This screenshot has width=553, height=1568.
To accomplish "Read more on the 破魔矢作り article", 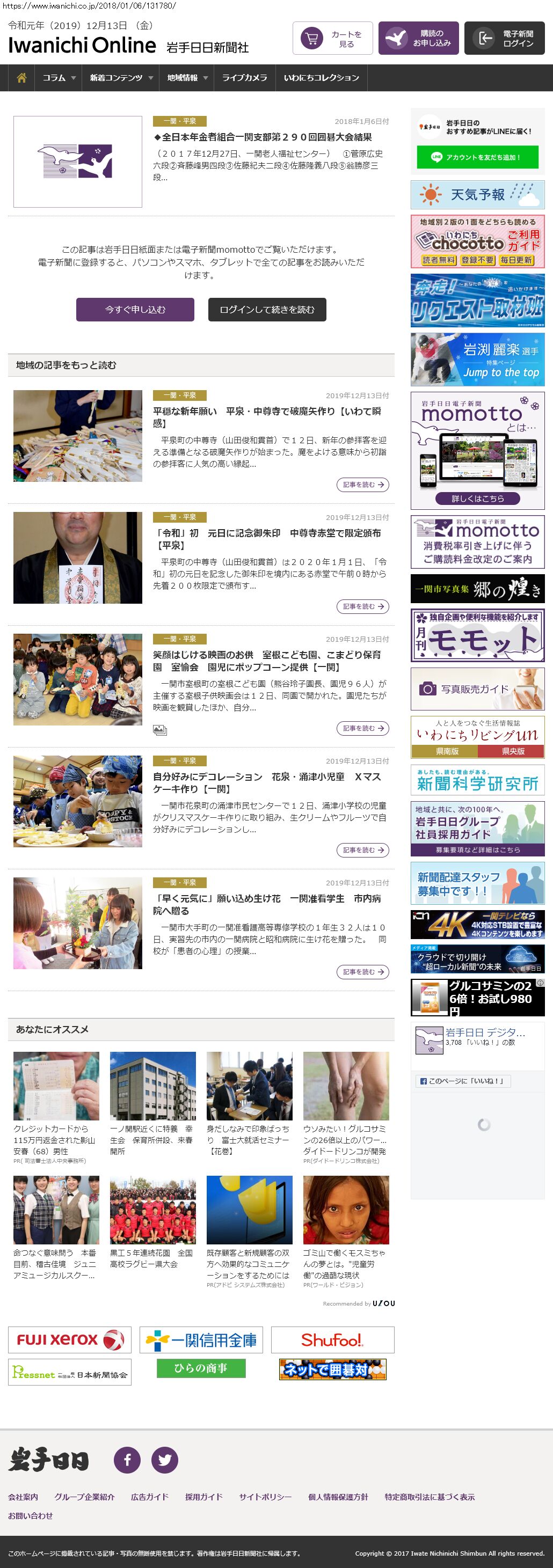I will 362,485.
